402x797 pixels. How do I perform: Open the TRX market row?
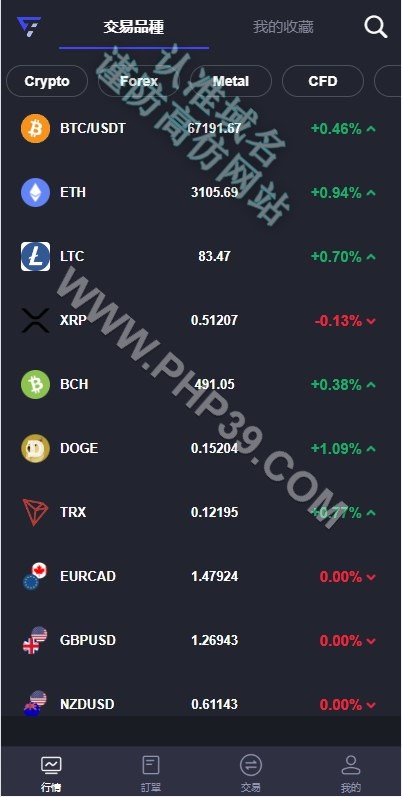click(x=201, y=512)
